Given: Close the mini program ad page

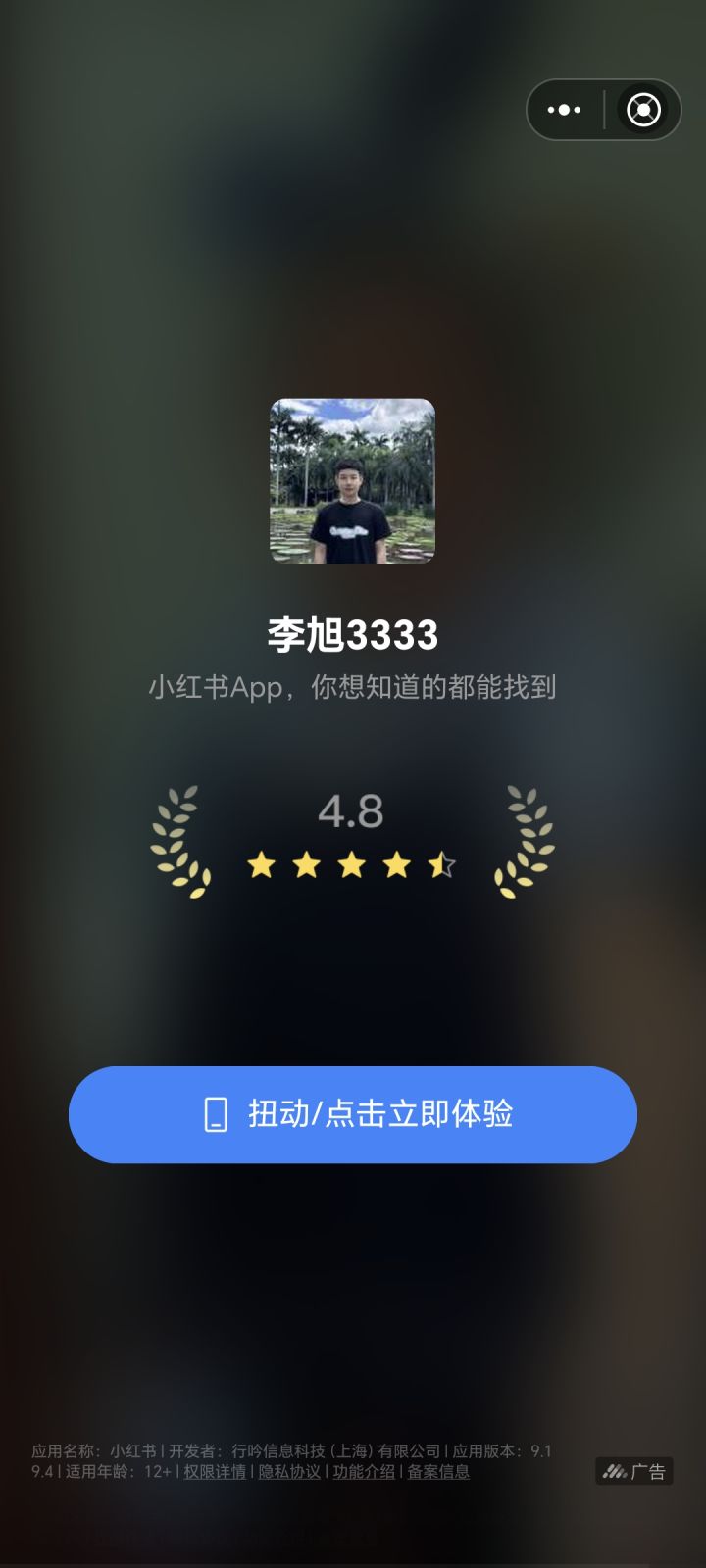Looking at the screenshot, I should click(643, 110).
